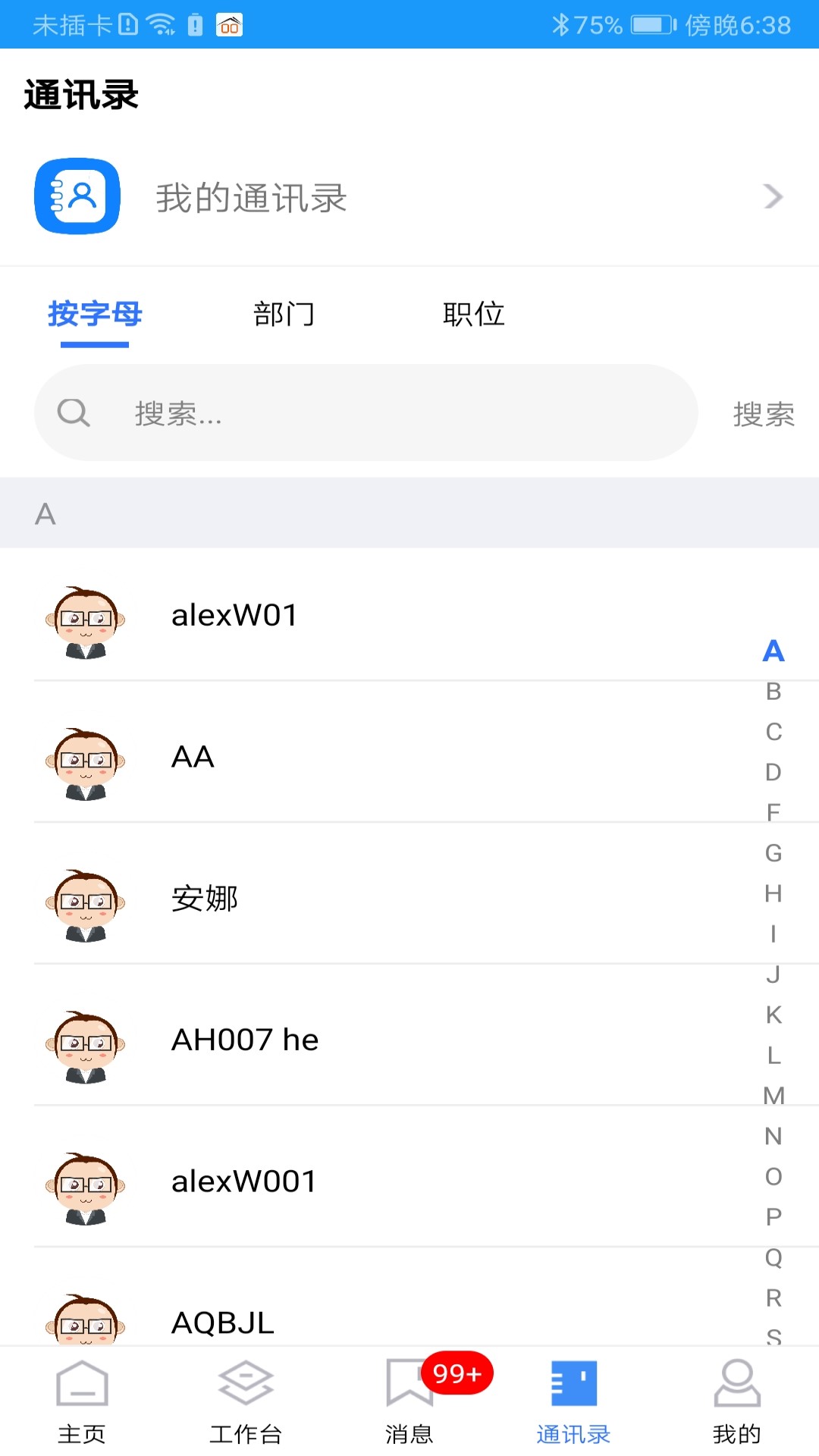Tap the 搜索 button beside the search box

pyautogui.click(x=763, y=414)
